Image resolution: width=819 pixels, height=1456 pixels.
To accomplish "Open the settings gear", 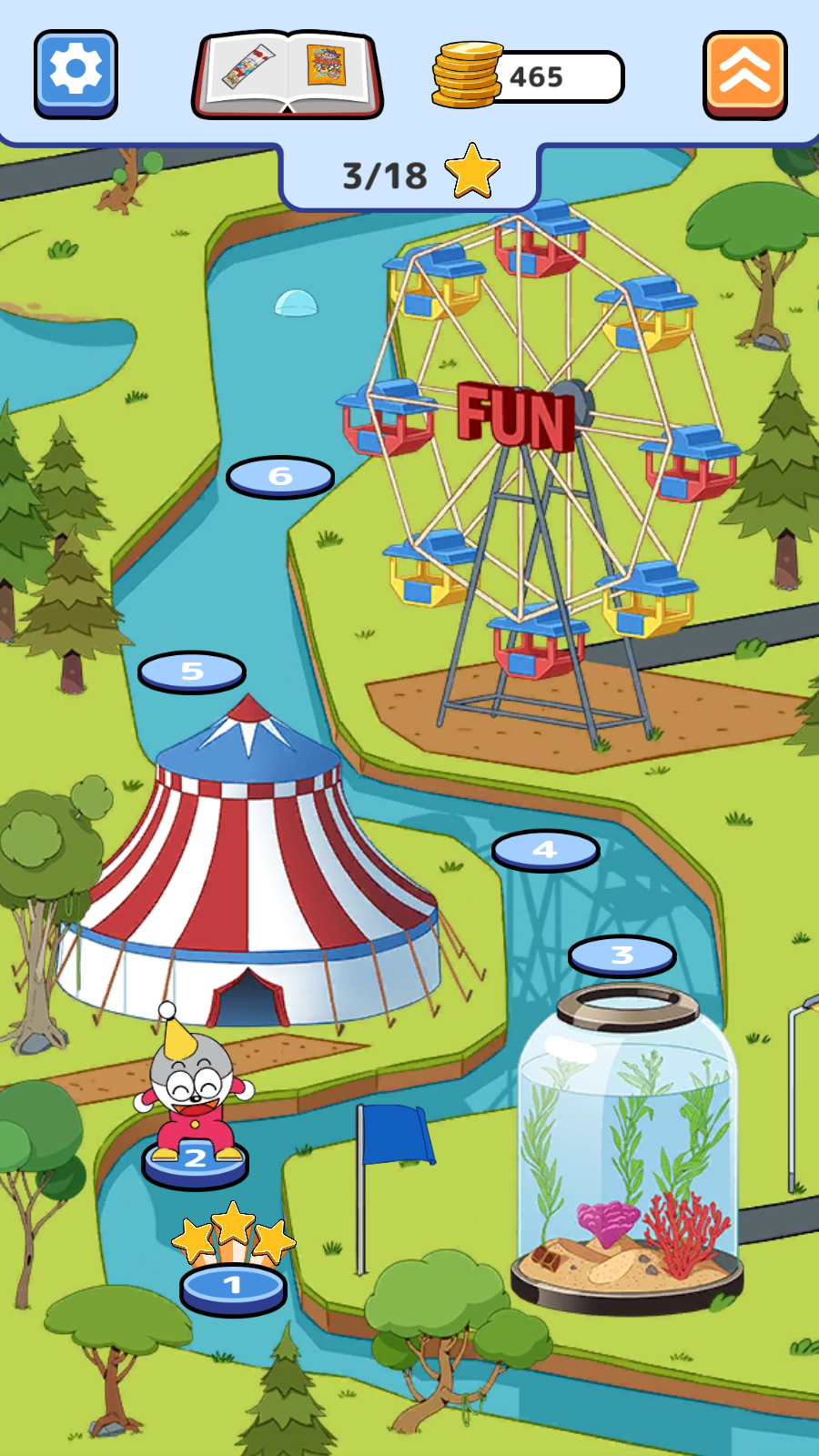I will click(x=76, y=73).
